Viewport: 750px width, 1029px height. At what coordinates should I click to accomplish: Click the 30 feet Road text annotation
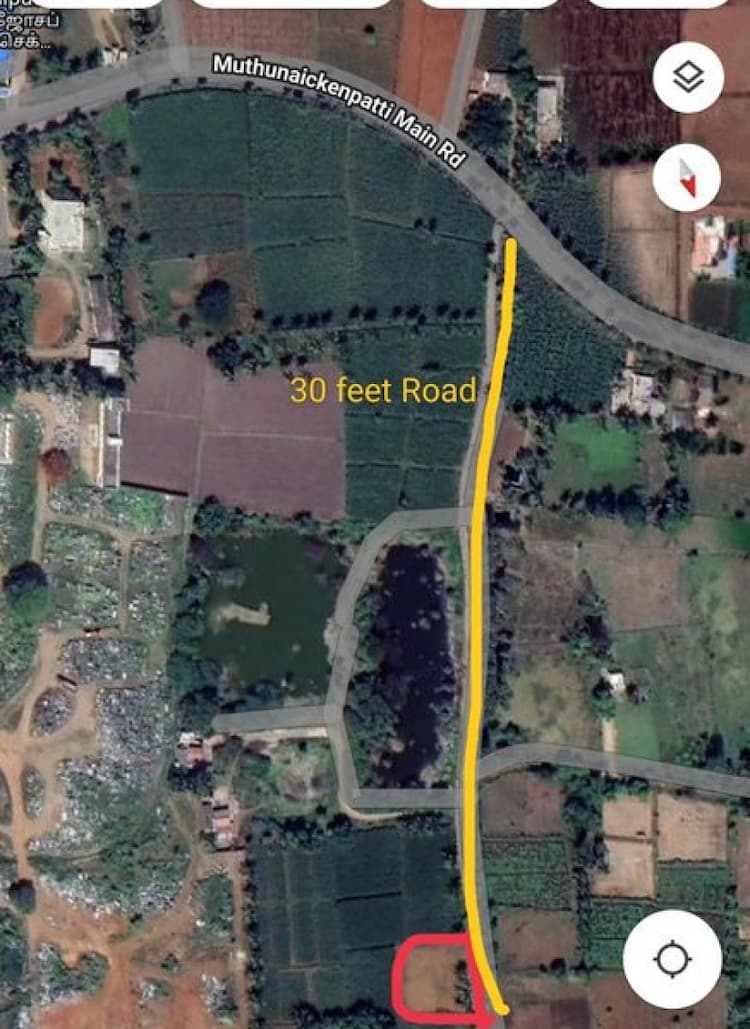(382, 392)
